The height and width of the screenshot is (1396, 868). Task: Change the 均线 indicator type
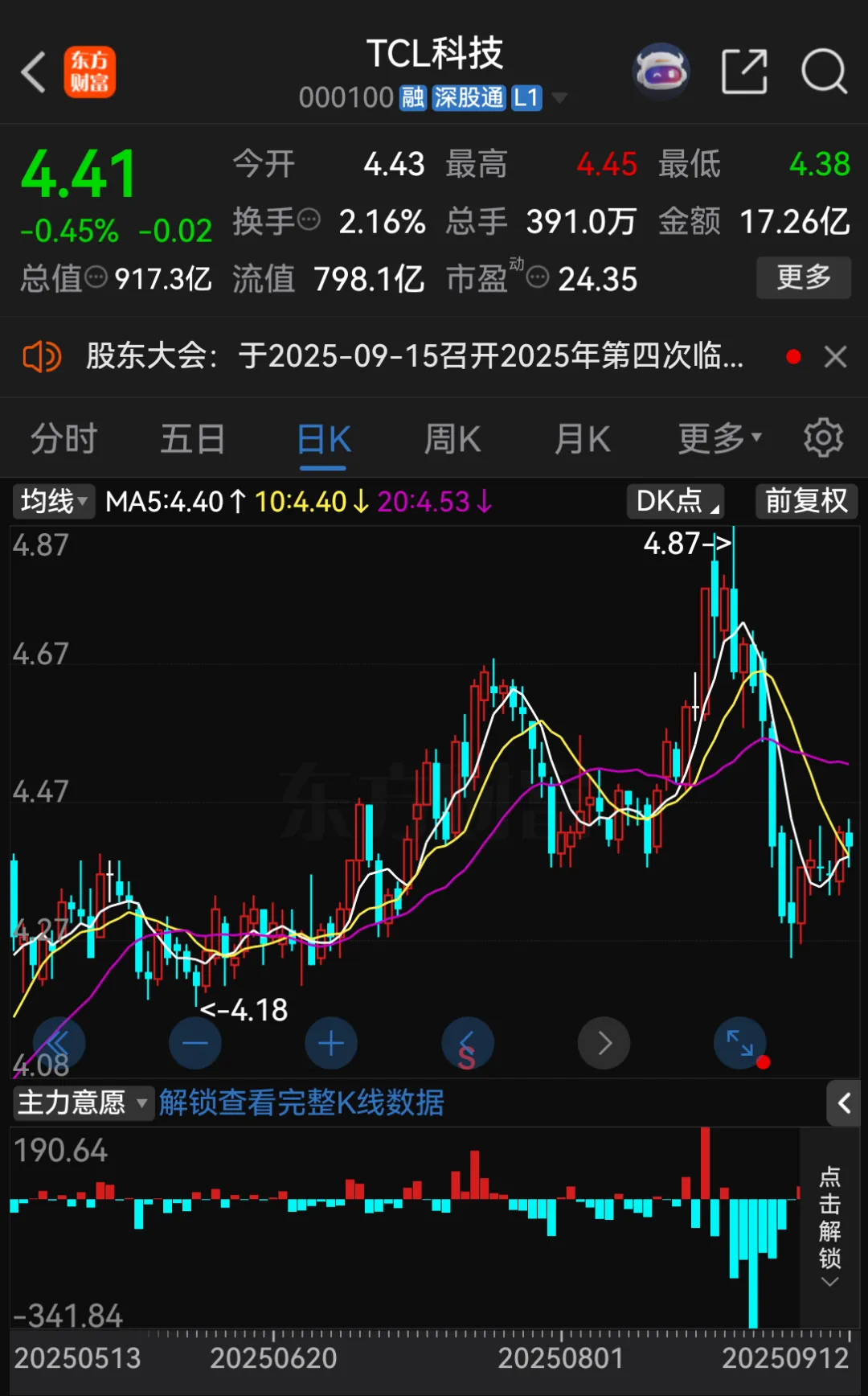[x=53, y=502]
